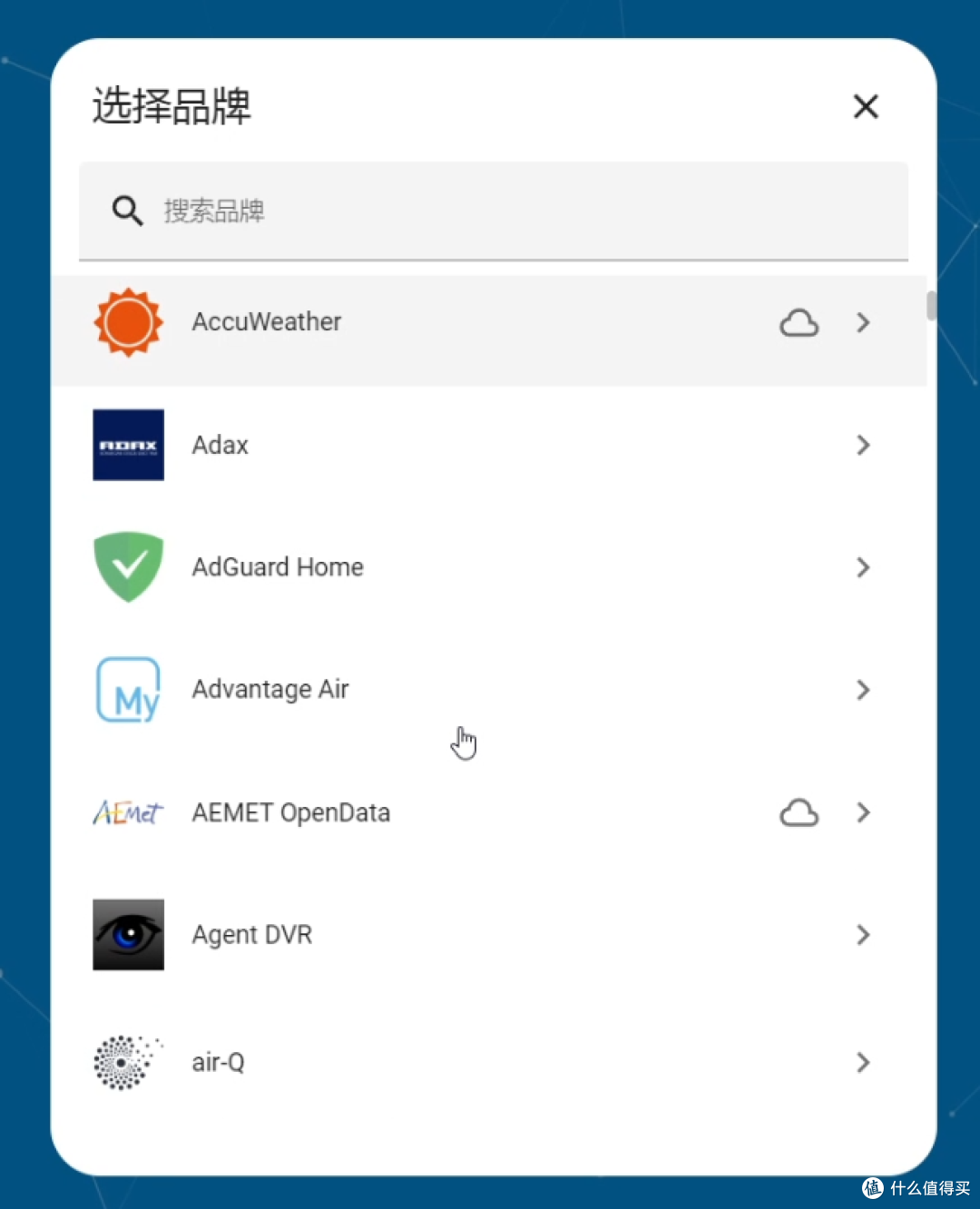Image resolution: width=980 pixels, height=1209 pixels.
Task: Choose AdGuard Home from the list
Action: point(278,567)
